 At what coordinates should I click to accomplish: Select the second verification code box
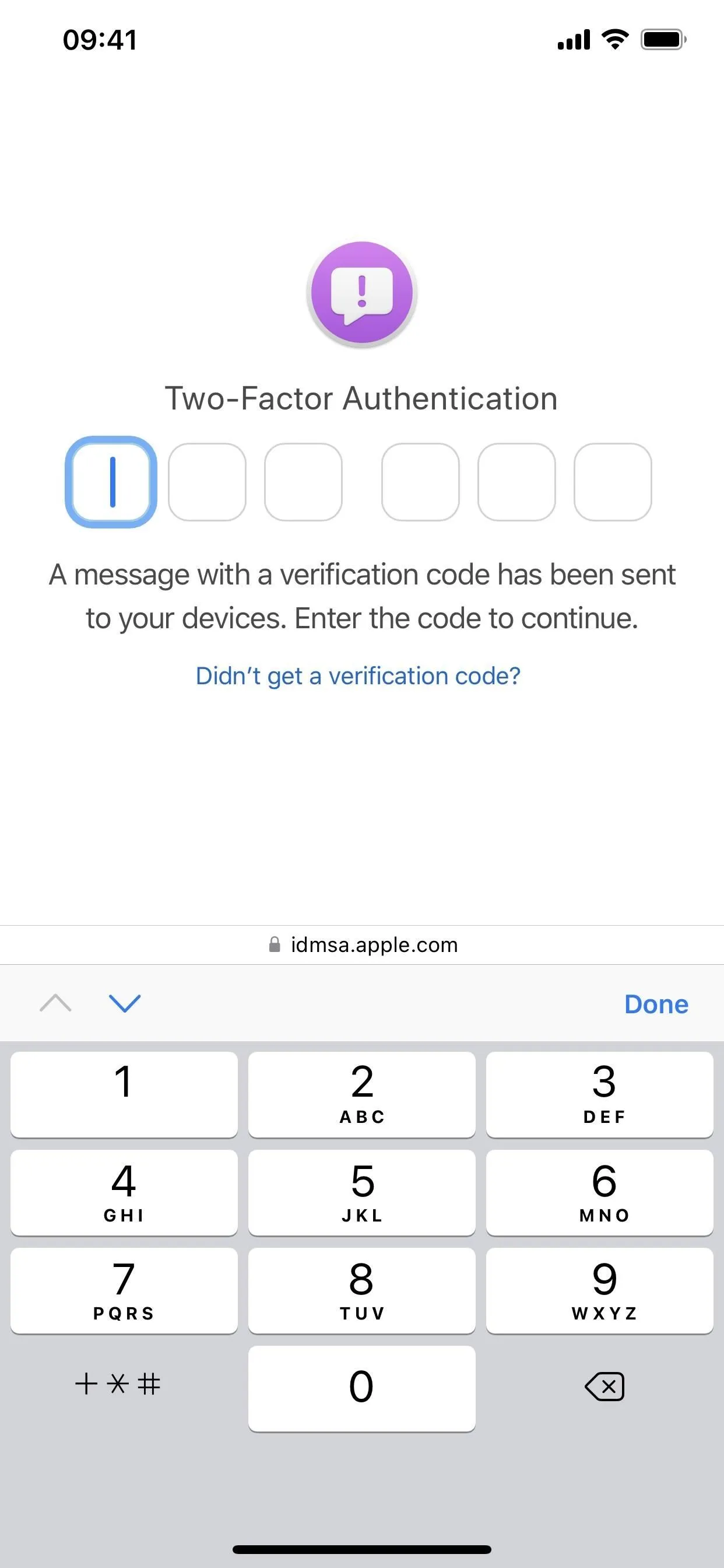coord(207,481)
